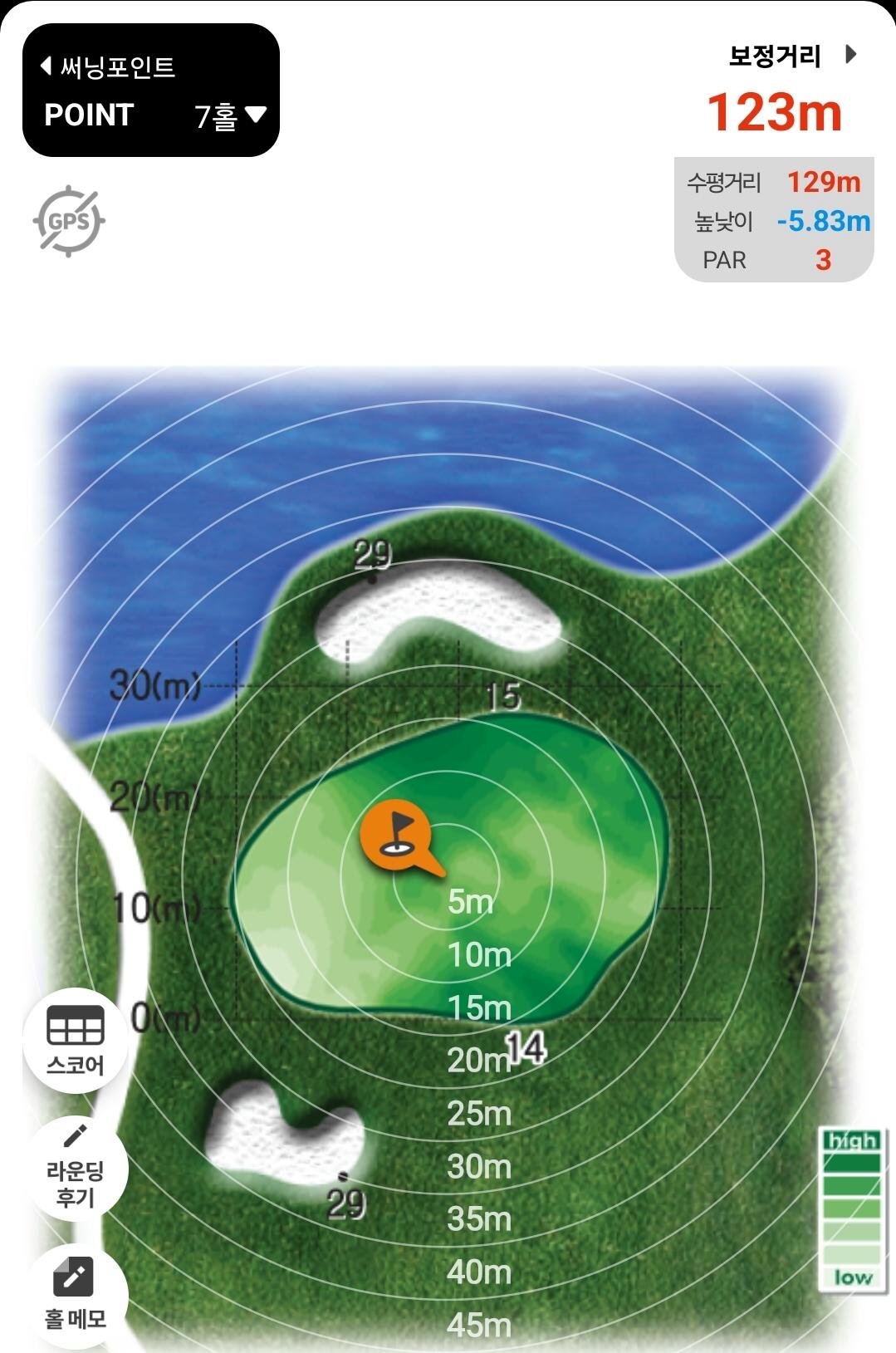
Task: Open the 홀 메모 note button
Action: (x=76, y=1292)
